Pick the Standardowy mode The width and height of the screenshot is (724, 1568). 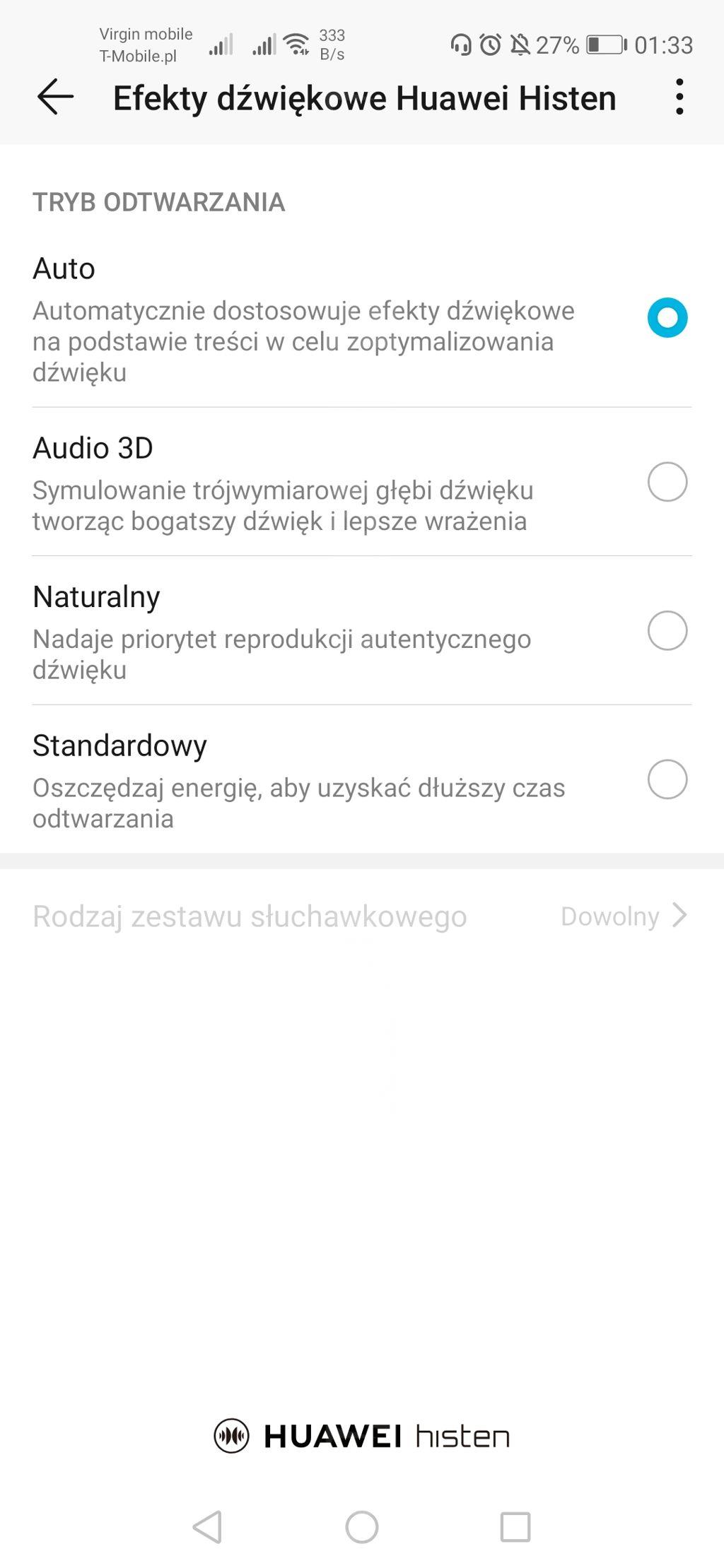click(362, 779)
